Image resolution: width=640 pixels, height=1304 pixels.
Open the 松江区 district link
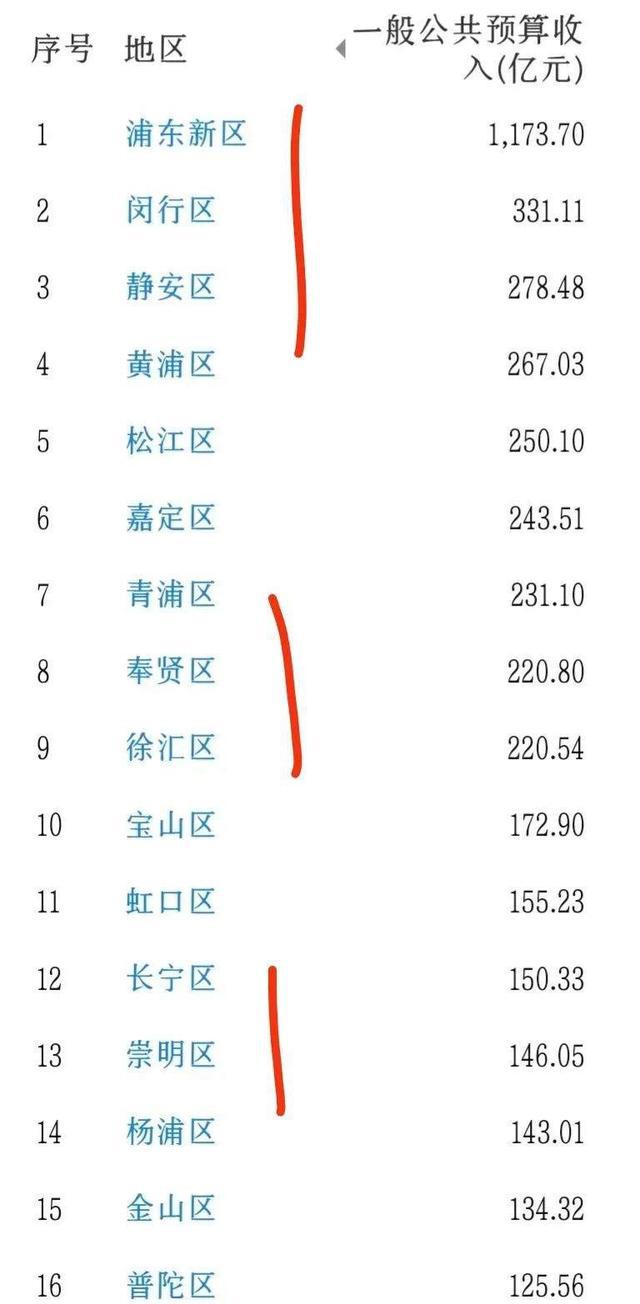[171, 441]
